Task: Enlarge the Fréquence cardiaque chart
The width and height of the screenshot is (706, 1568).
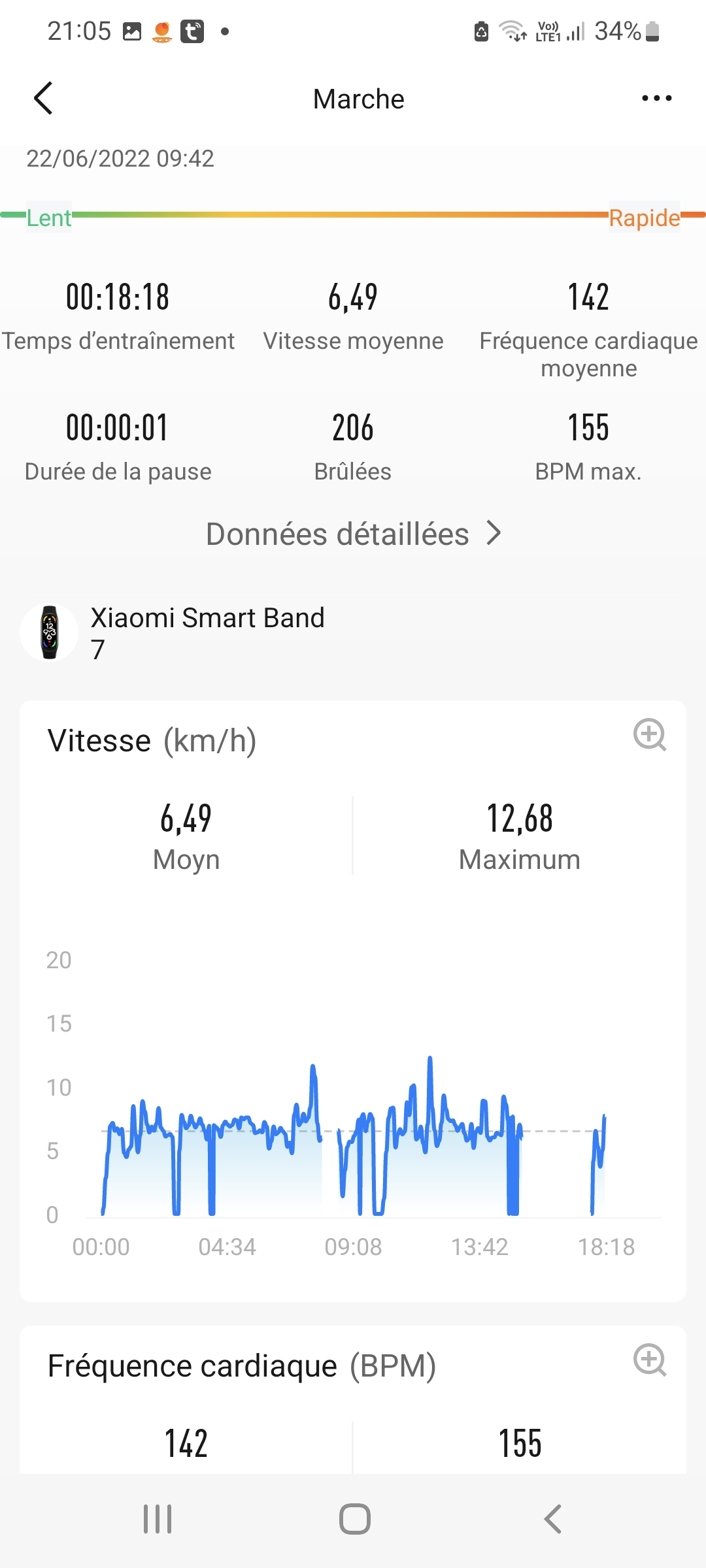Action: [650, 1360]
